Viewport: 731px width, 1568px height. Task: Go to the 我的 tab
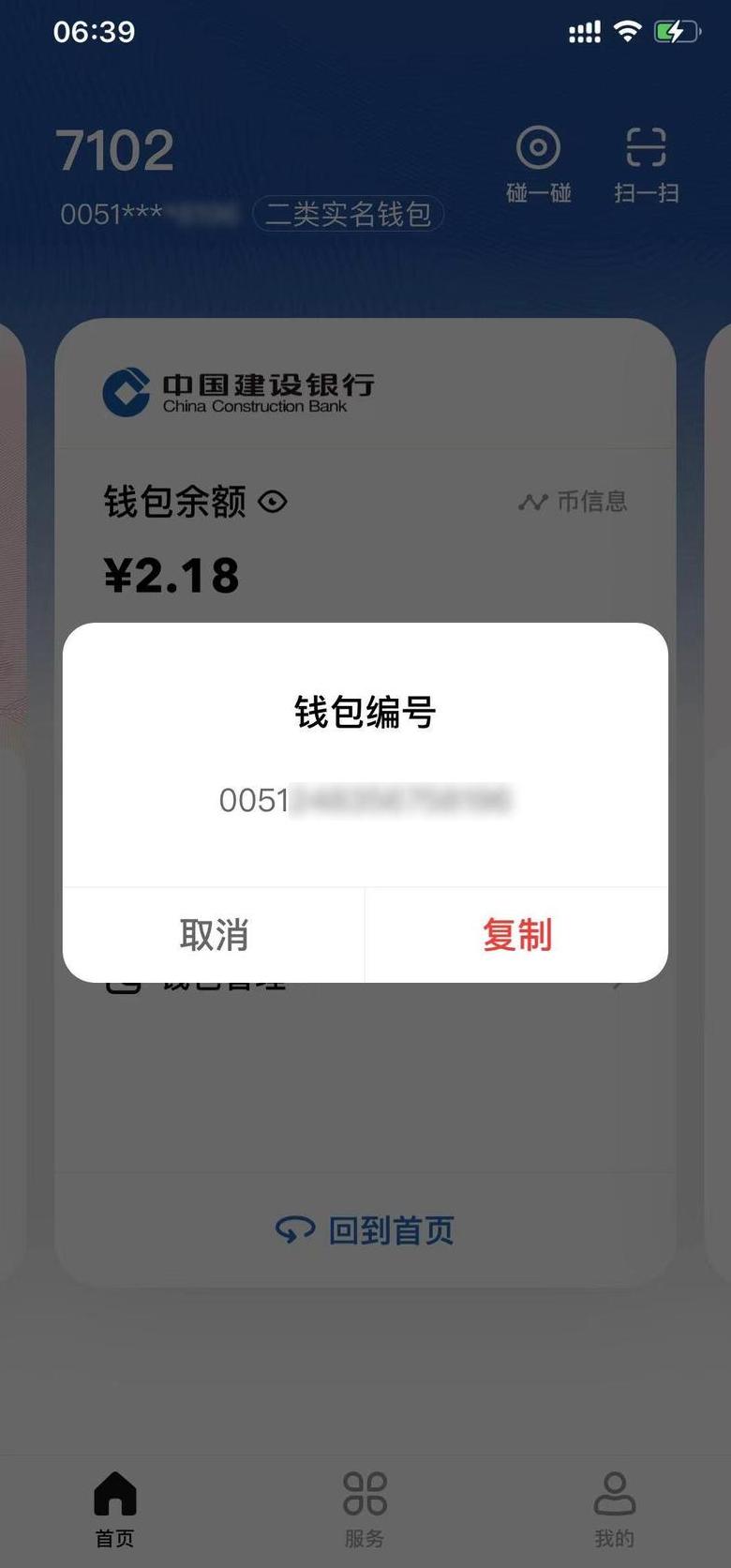[615, 1508]
